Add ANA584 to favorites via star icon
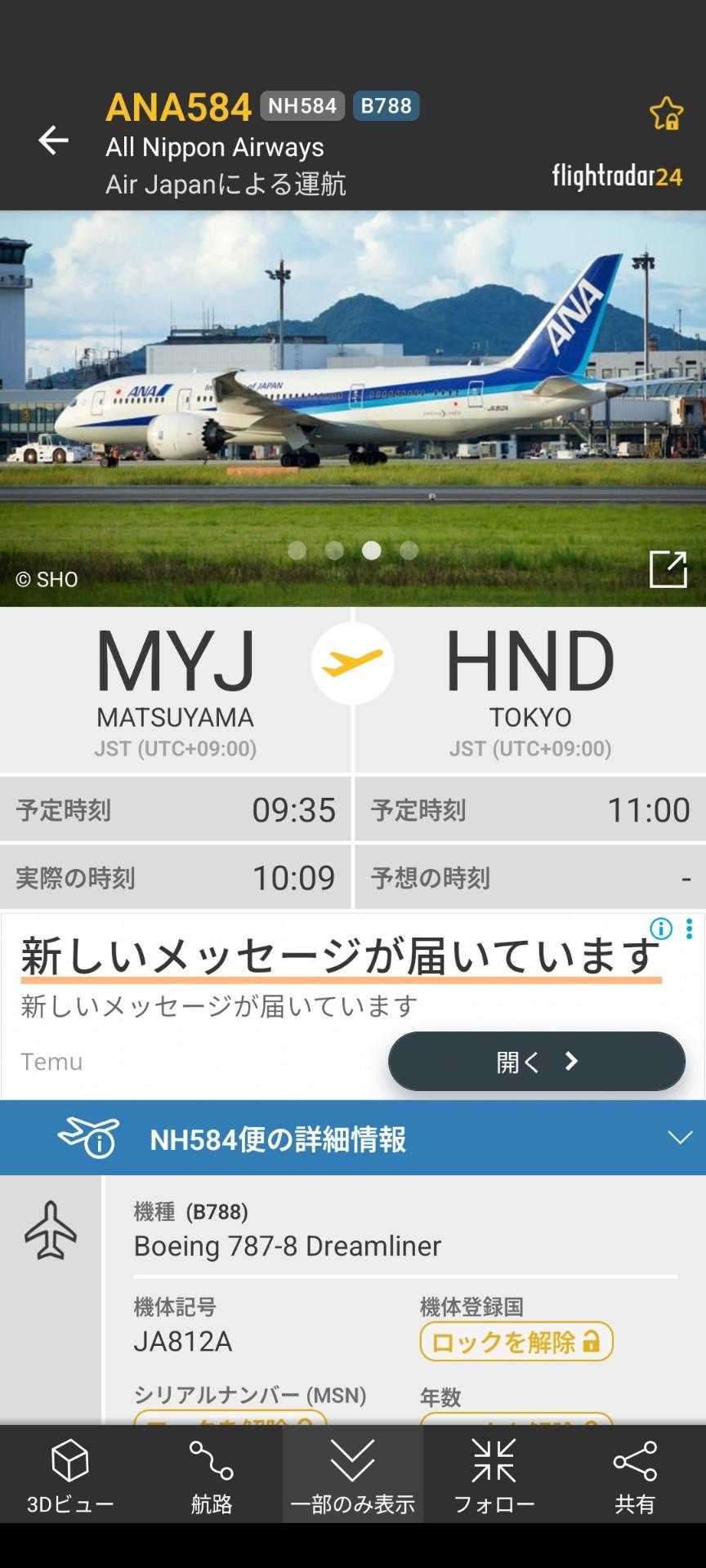Image resolution: width=706 pixels, height=1568 pixels. click(666, 114)
